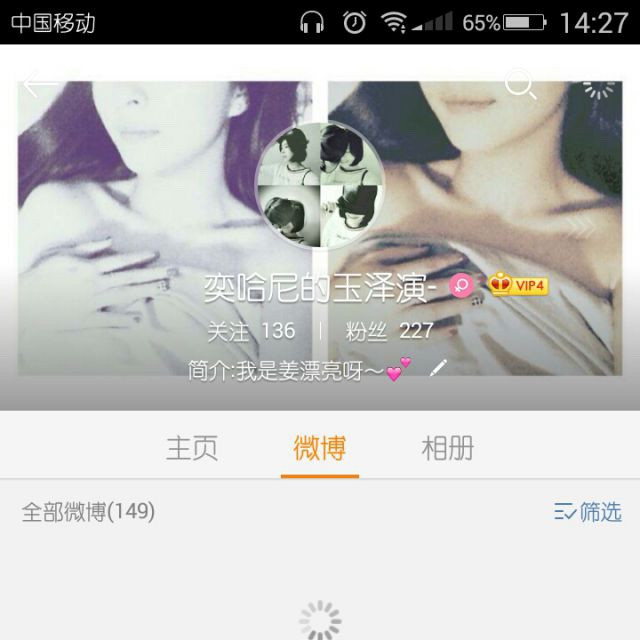The height and width of the screenshot is (640, 640).
Task: Switch to the 相册 tab
Action: pyautogui.click(x=448, y=448)
